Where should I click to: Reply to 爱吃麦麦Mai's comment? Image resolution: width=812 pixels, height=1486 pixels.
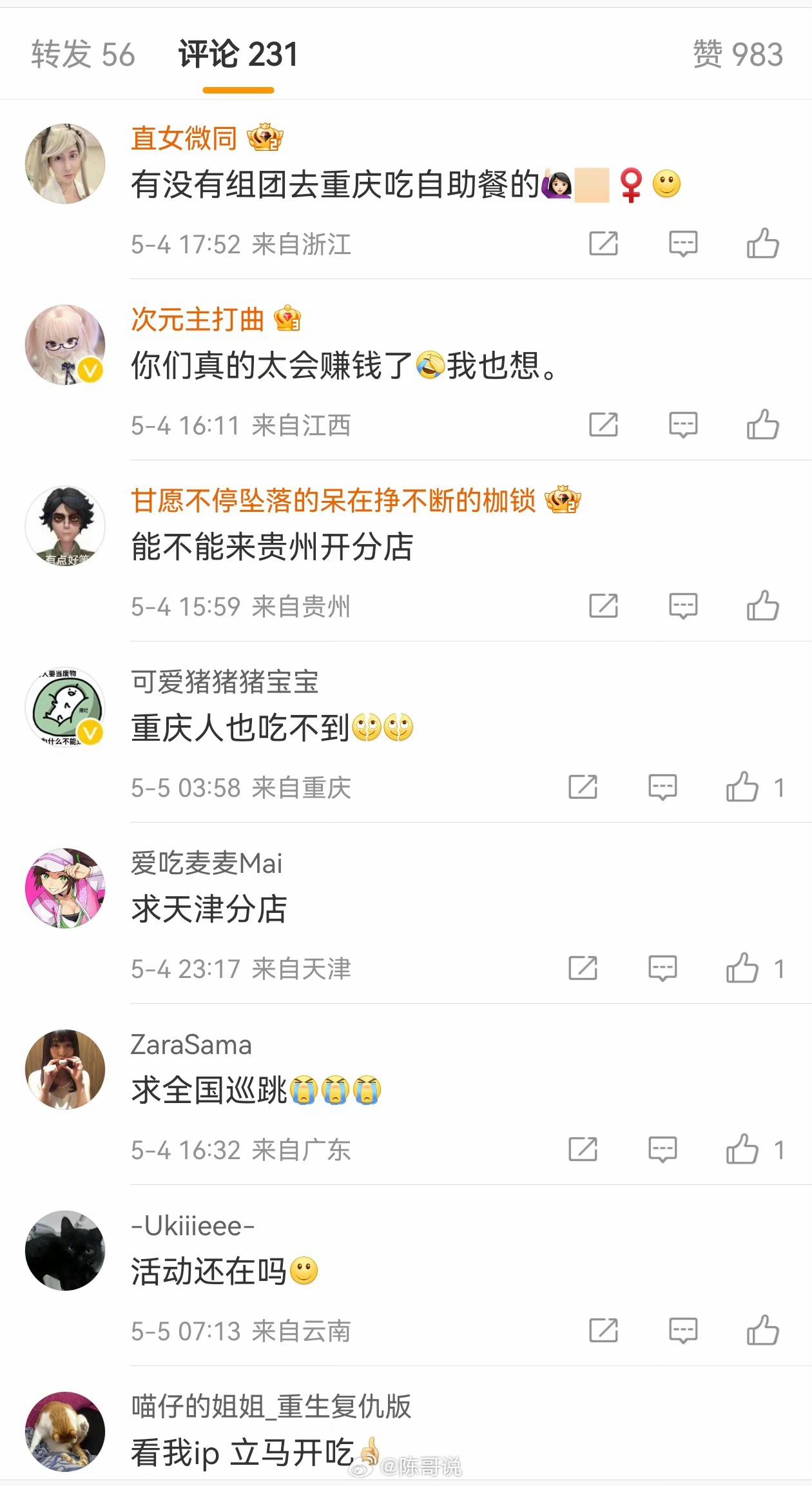tap(662, 968)
